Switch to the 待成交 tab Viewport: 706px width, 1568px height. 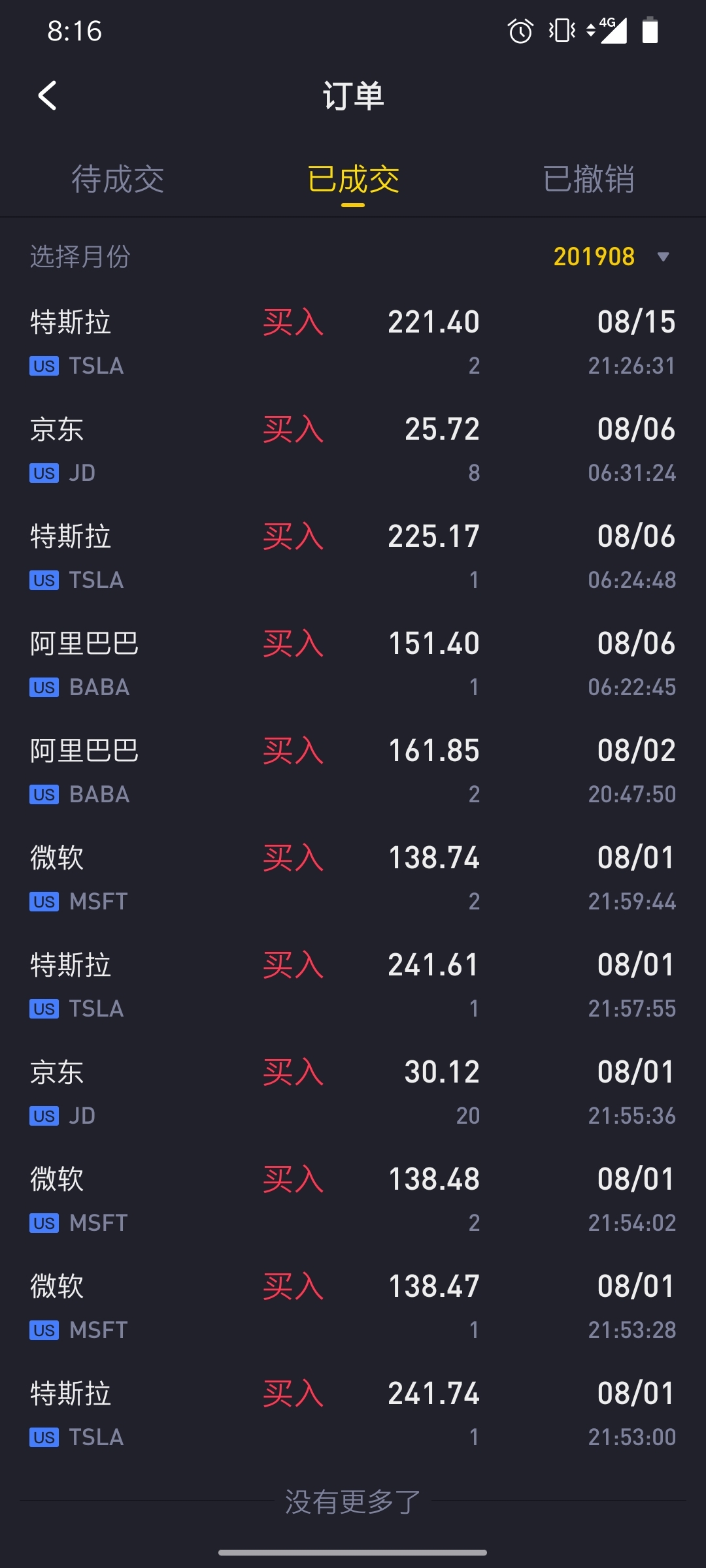[x=118, y=179]
